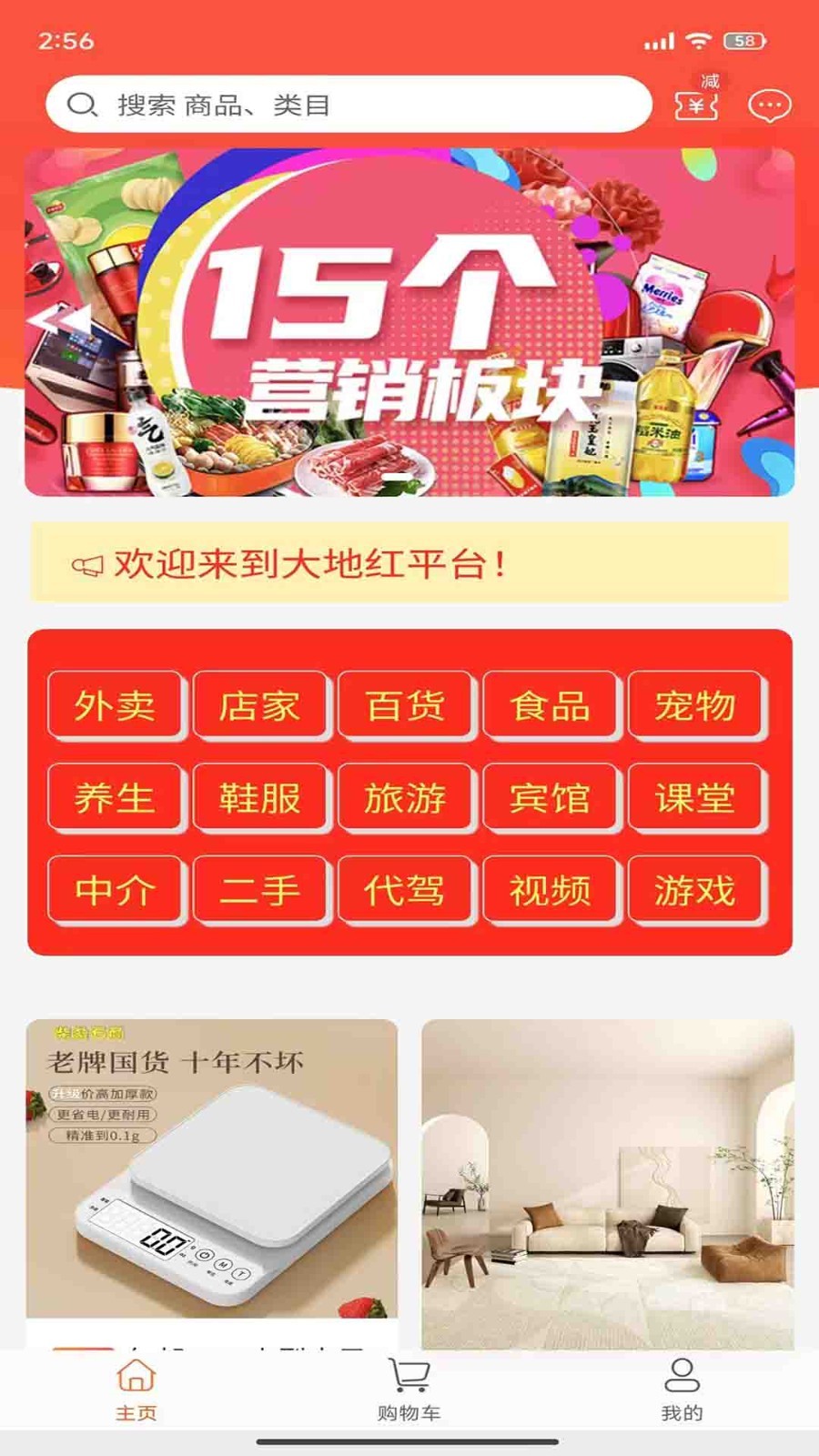
Task: Open the 宠物 category
Action: coord(697,707)
